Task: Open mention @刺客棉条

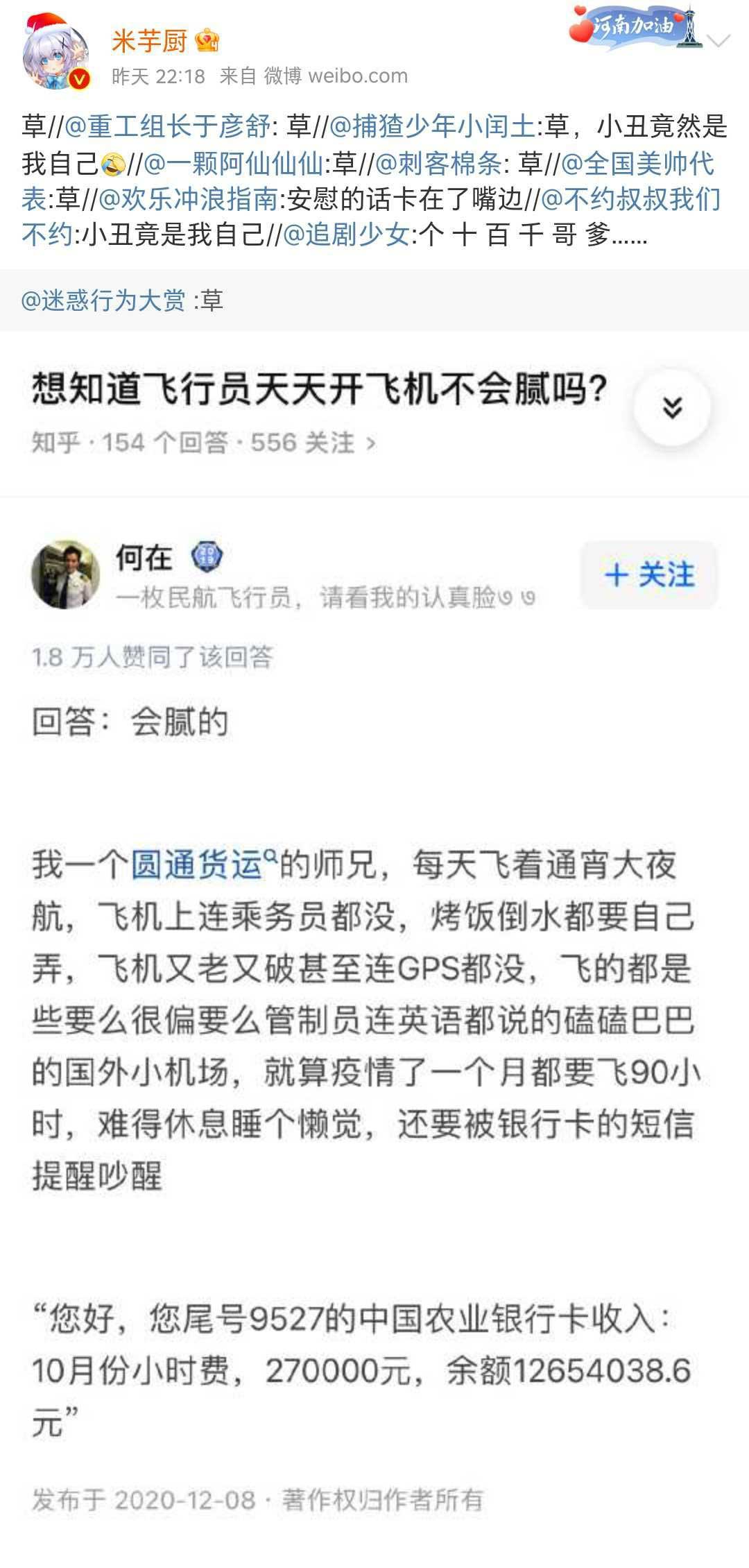Action: click(438, 164)
